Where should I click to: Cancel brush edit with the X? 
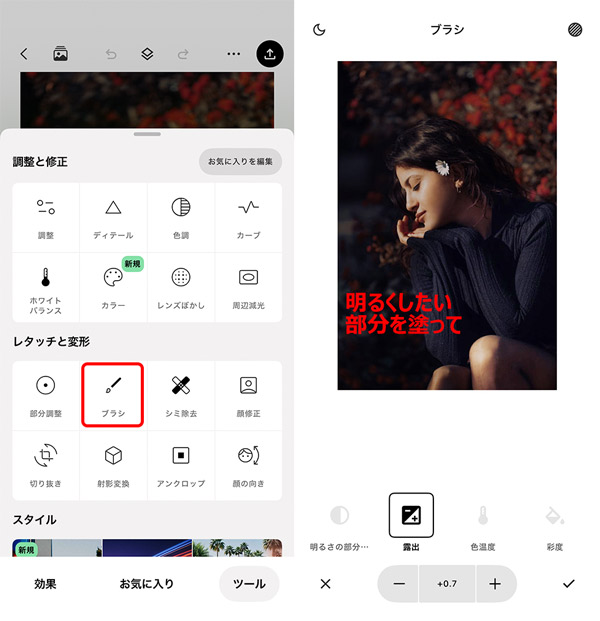325,583
